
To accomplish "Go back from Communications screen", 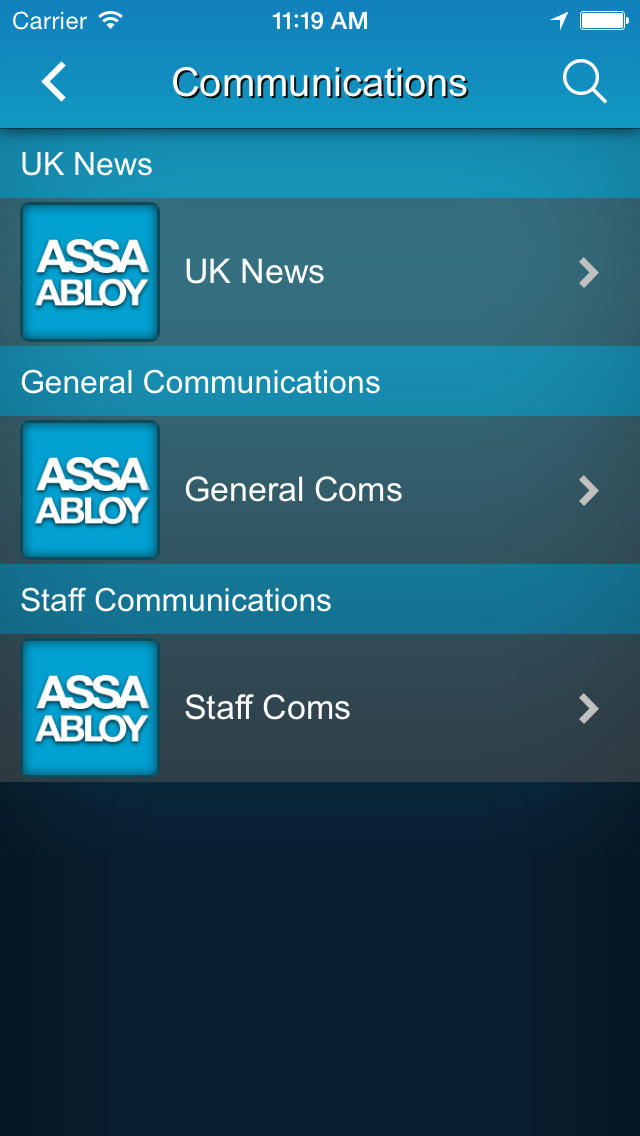I will pos(54,82).
